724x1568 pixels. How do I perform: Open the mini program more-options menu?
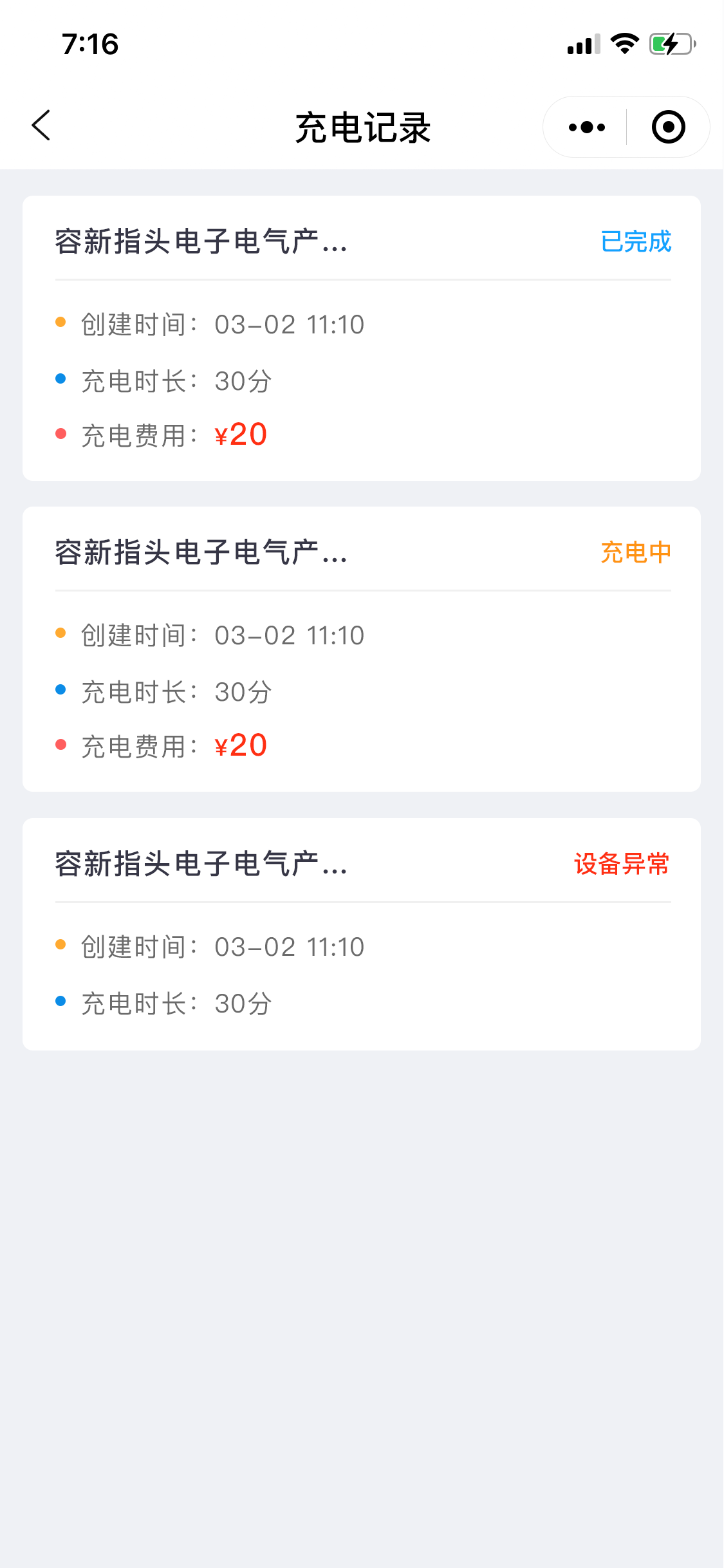pyautogui.click(x=586, y=127)
